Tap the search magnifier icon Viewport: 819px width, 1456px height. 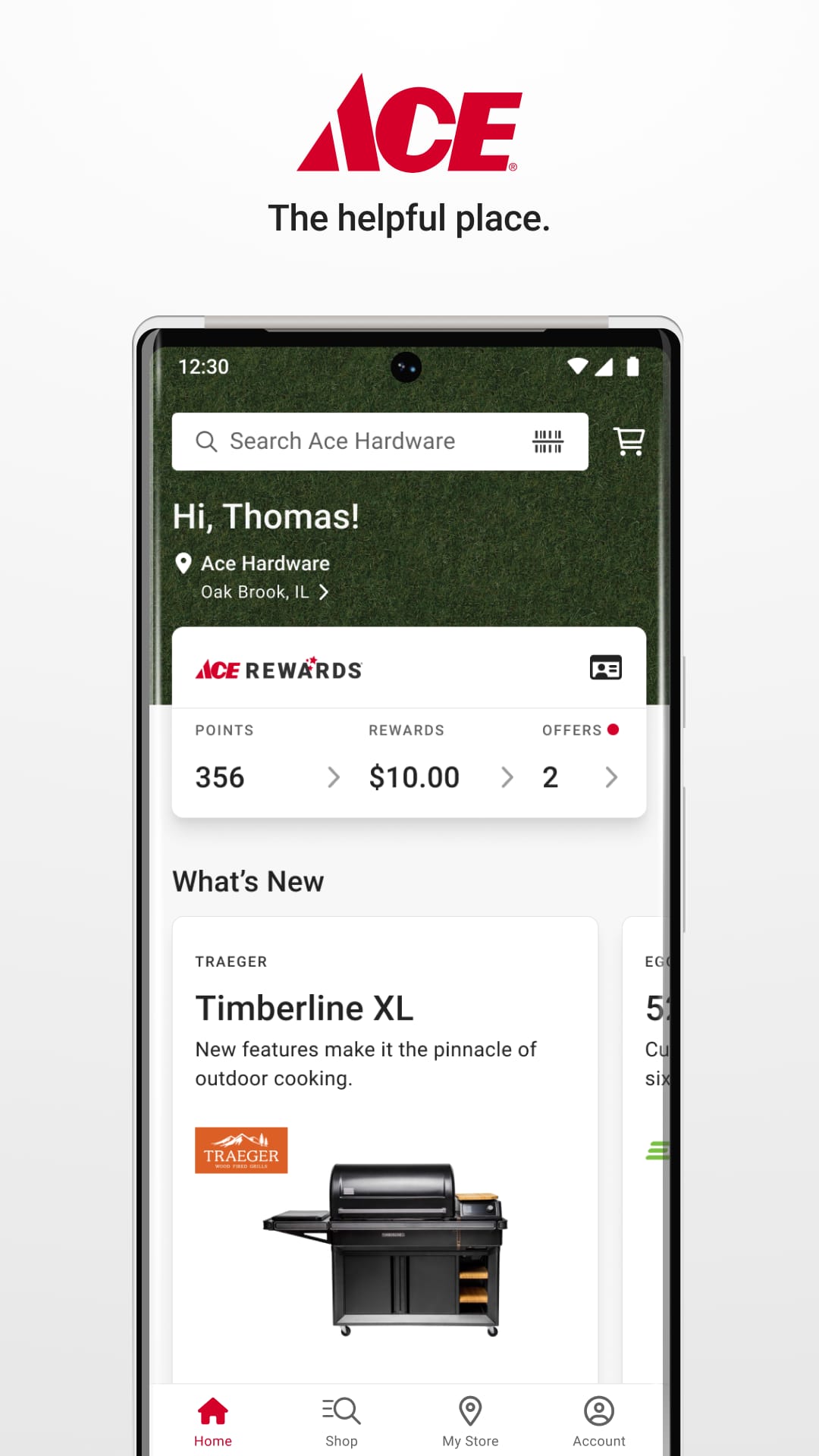click(x=206, y=441)
